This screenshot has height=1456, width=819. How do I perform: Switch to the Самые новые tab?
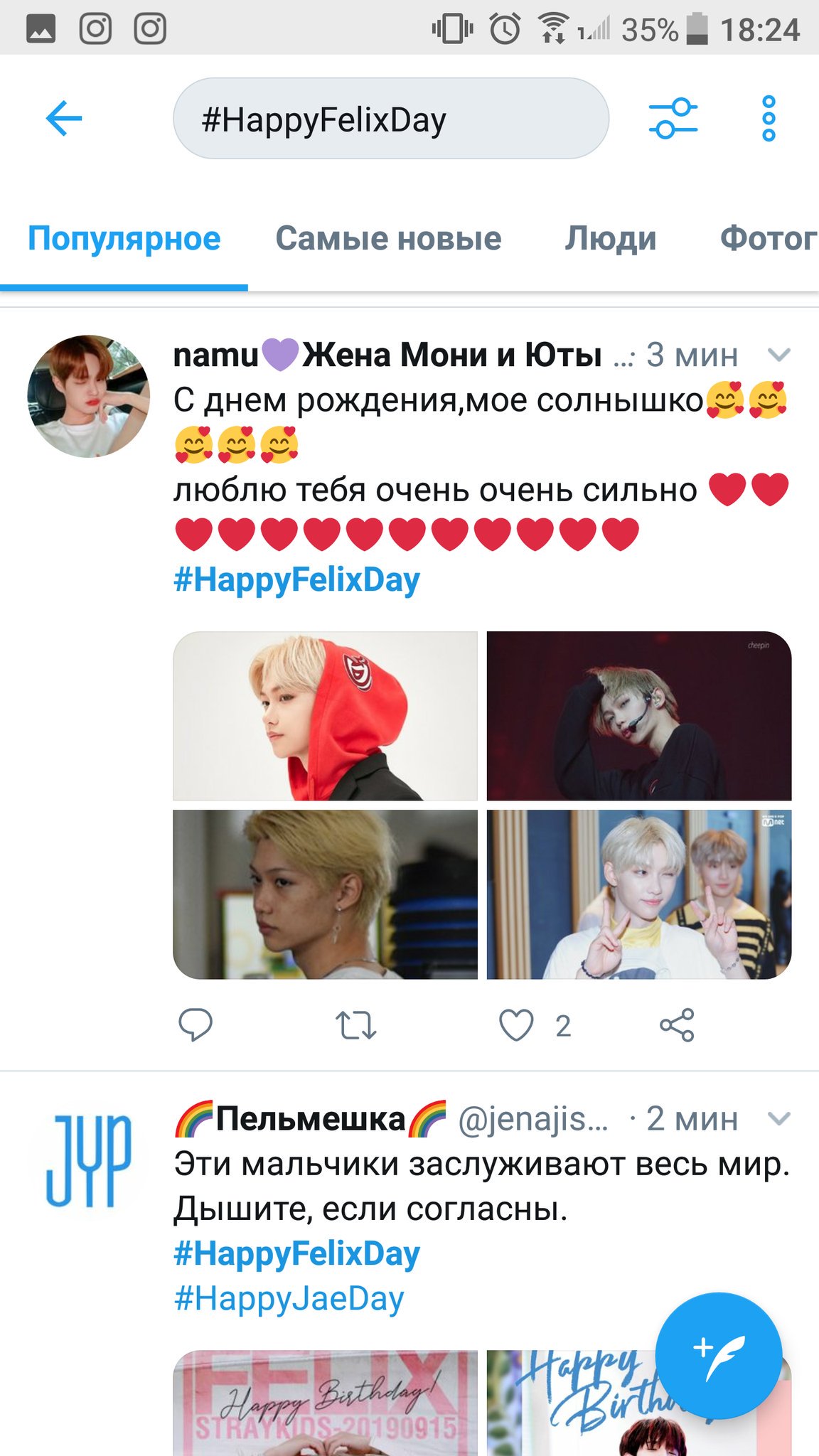[x=388, y=239]
